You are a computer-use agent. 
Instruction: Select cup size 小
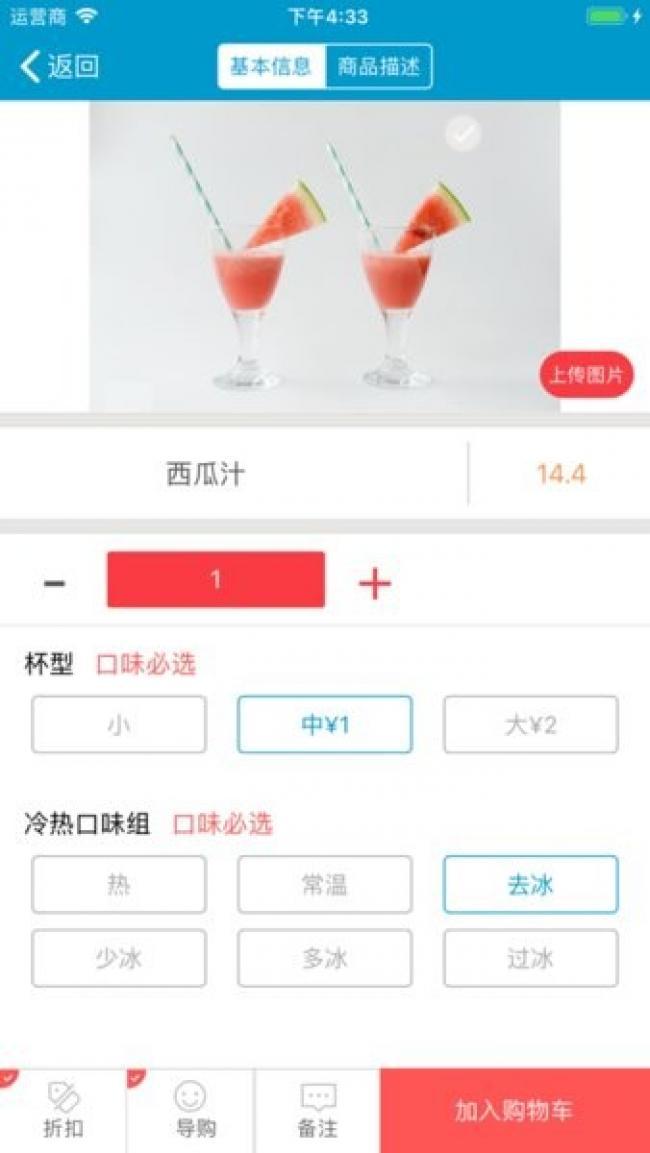click(x=119, y=725)
